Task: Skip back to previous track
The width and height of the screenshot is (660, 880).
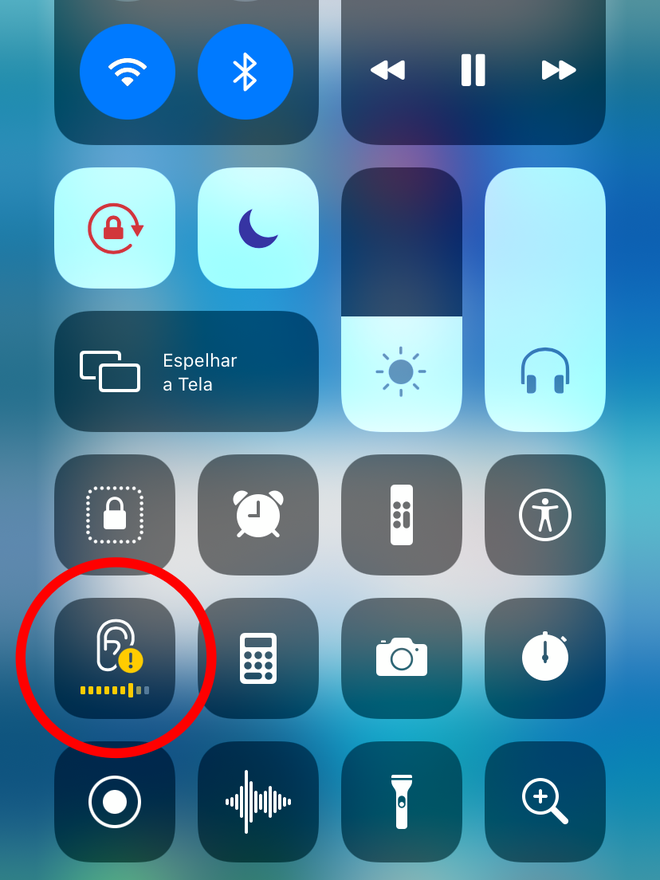Action: tap(387, 70)
